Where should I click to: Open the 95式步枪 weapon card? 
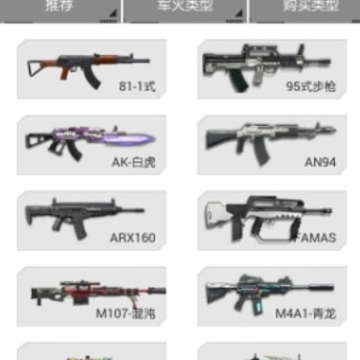click(272, 69)
